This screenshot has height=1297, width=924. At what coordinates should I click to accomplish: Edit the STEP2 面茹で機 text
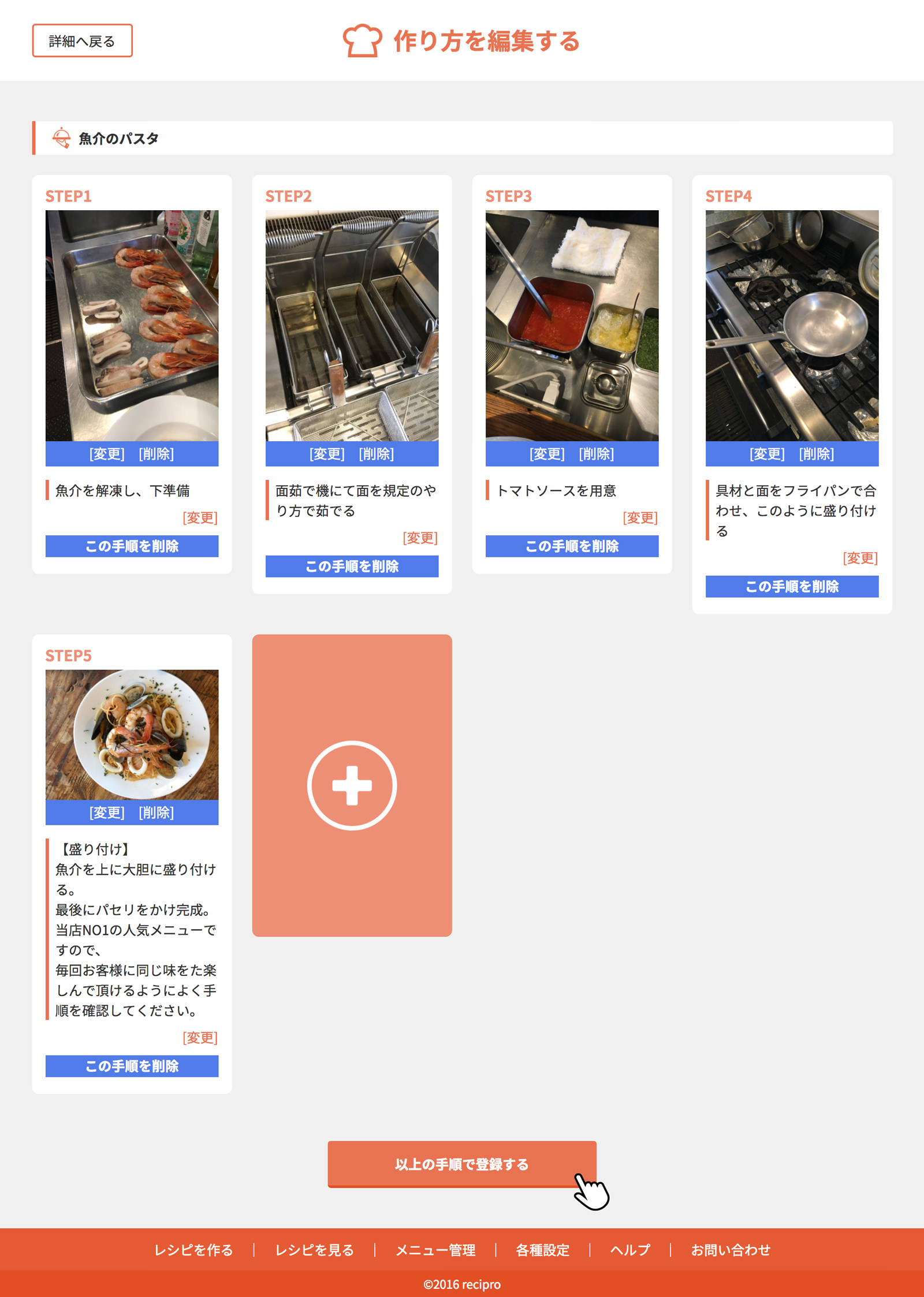click(x=420, y=538)
